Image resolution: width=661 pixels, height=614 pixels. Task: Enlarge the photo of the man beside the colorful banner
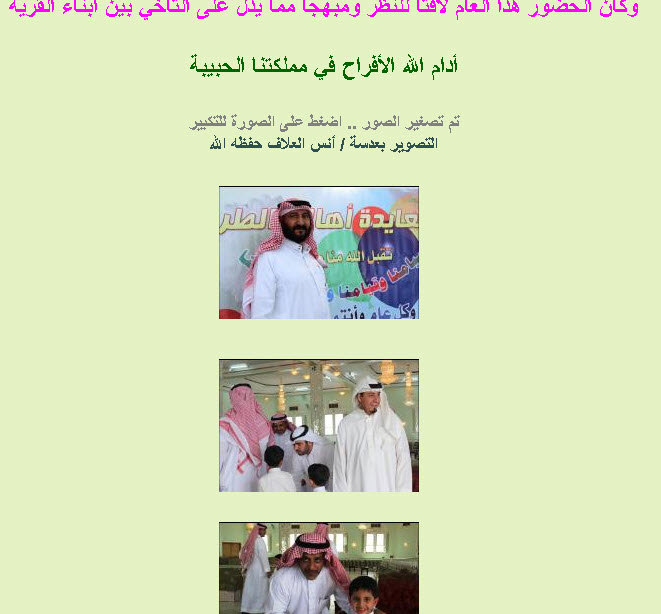point(319,253)
